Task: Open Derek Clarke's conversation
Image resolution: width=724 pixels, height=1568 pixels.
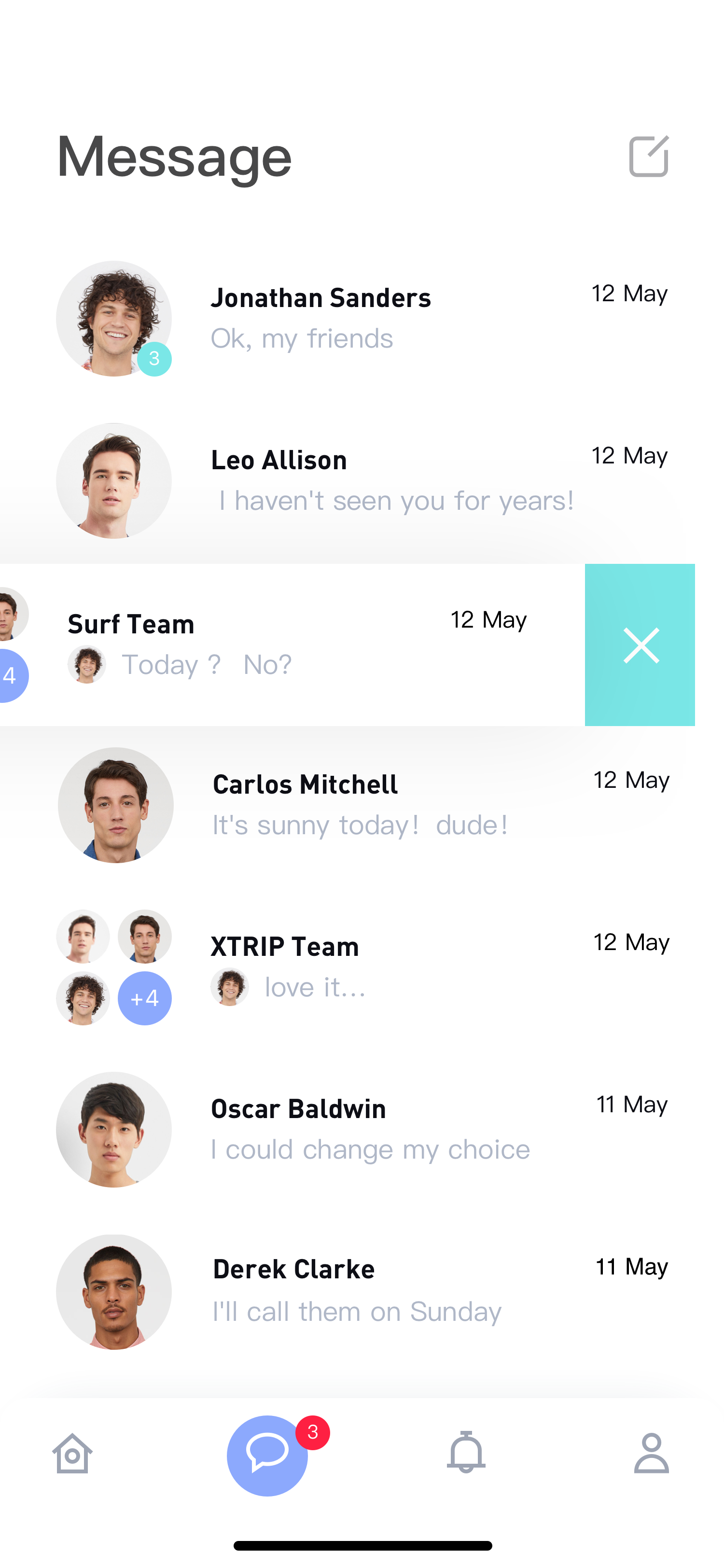Action: tap(362, 1292)
